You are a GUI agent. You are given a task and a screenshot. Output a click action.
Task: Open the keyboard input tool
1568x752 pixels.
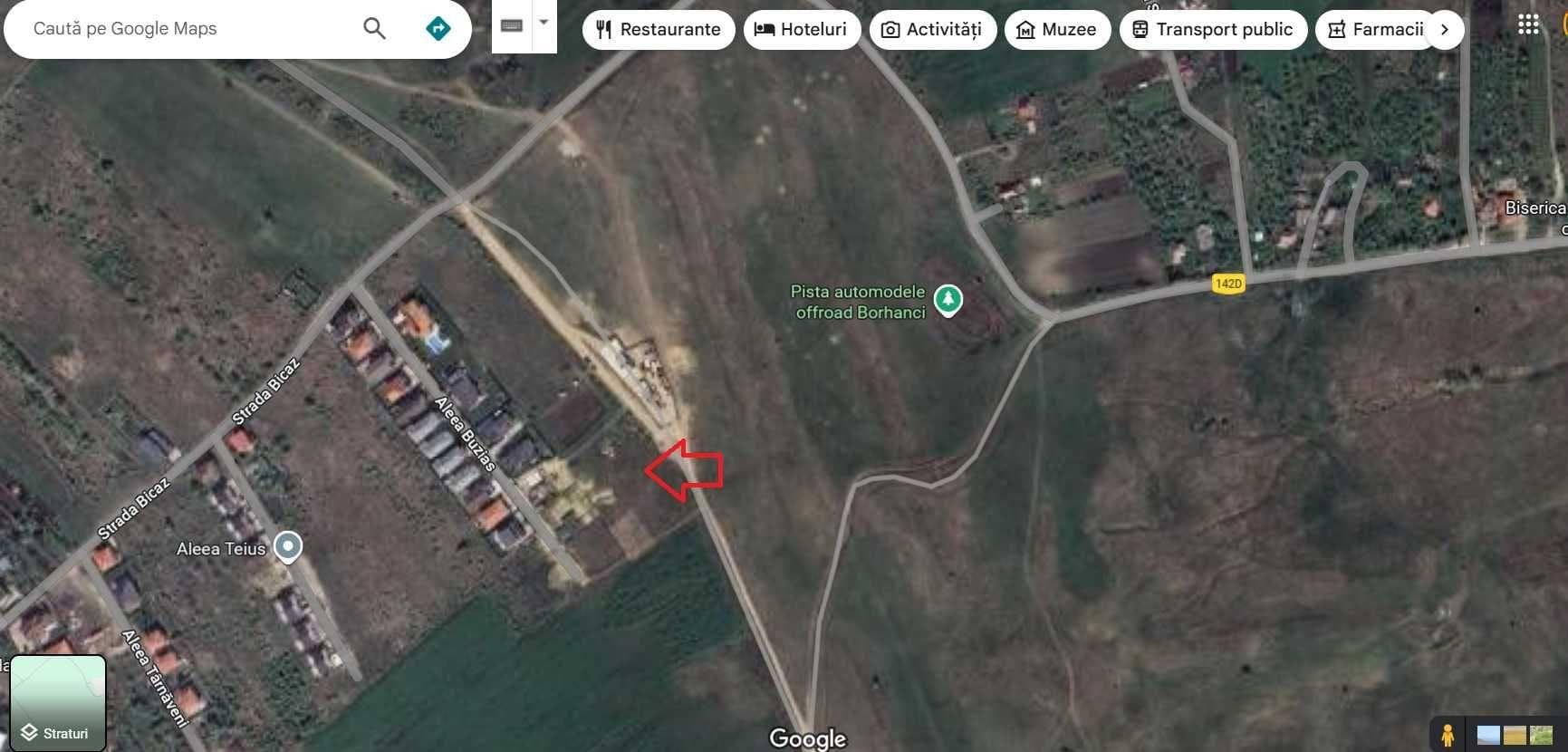512,25
